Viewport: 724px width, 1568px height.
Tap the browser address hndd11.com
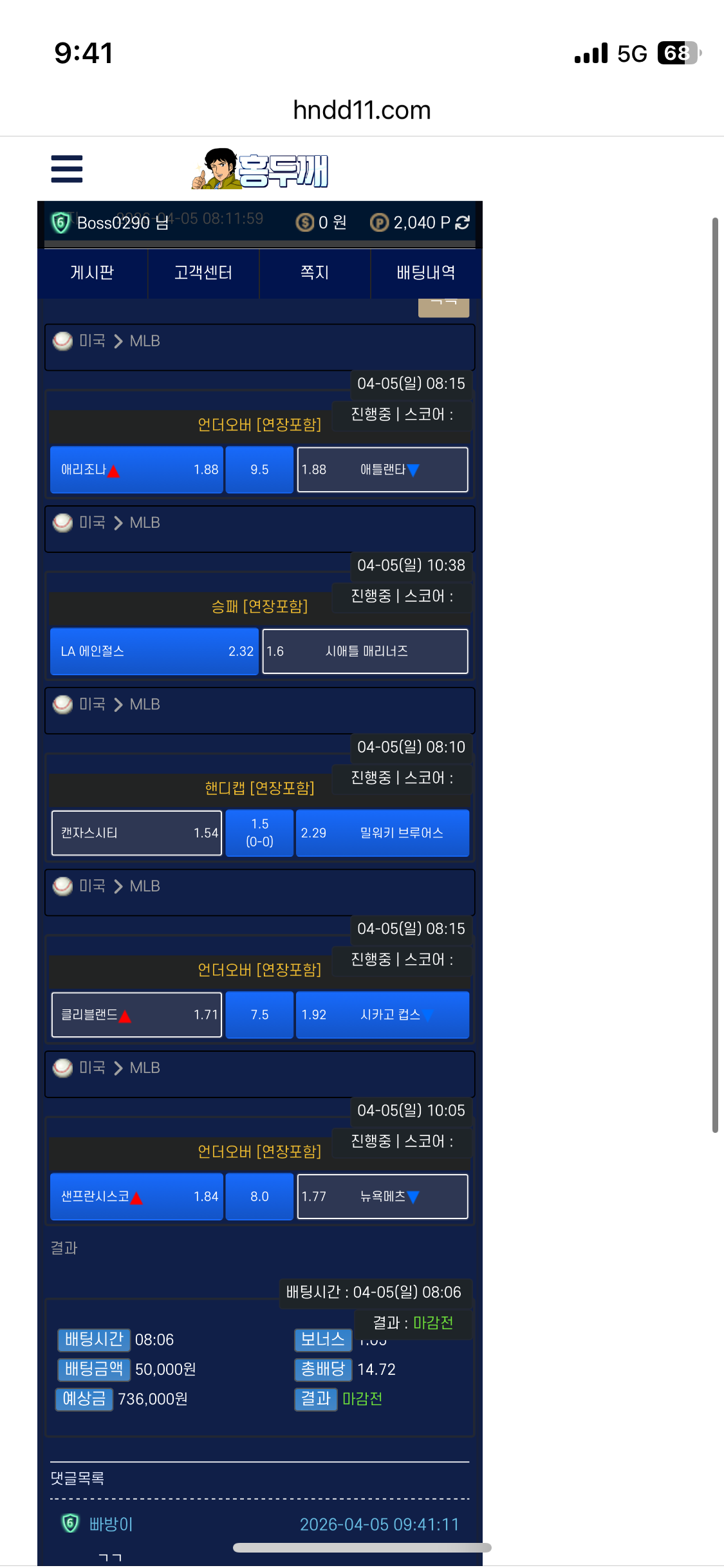362,110
